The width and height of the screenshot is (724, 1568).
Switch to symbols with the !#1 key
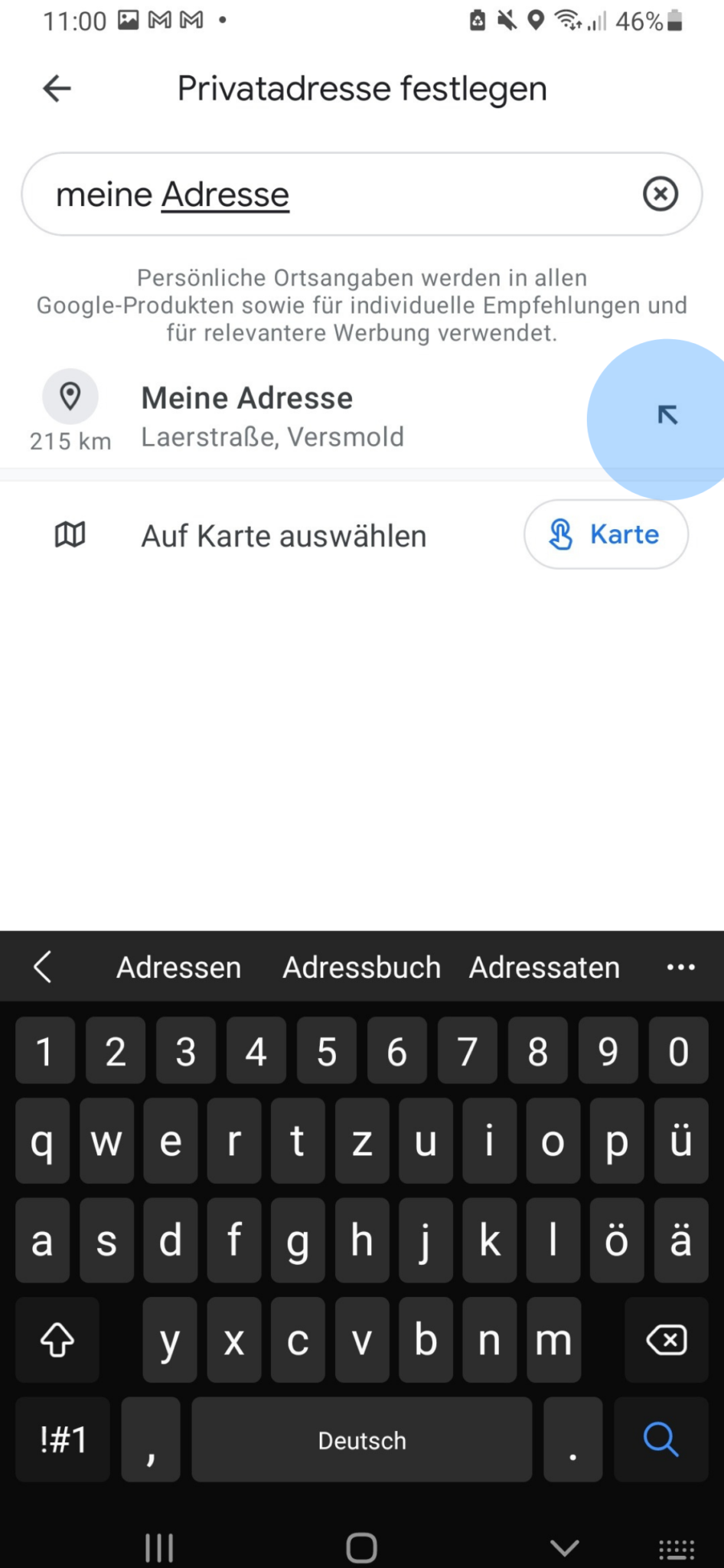(x=61, y=1439)
